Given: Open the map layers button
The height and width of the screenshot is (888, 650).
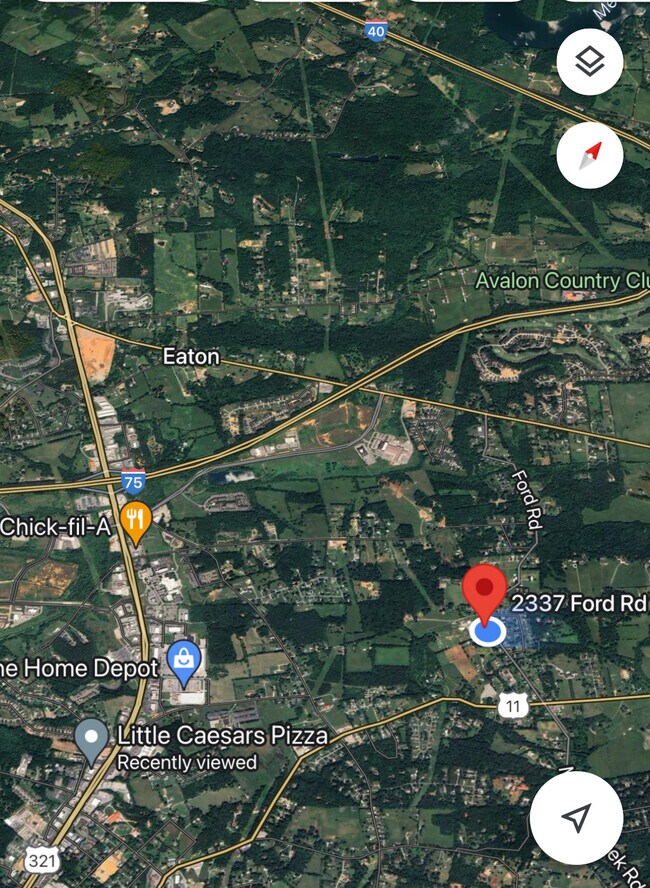Looking at the screenshot, I should click(590, 62).
